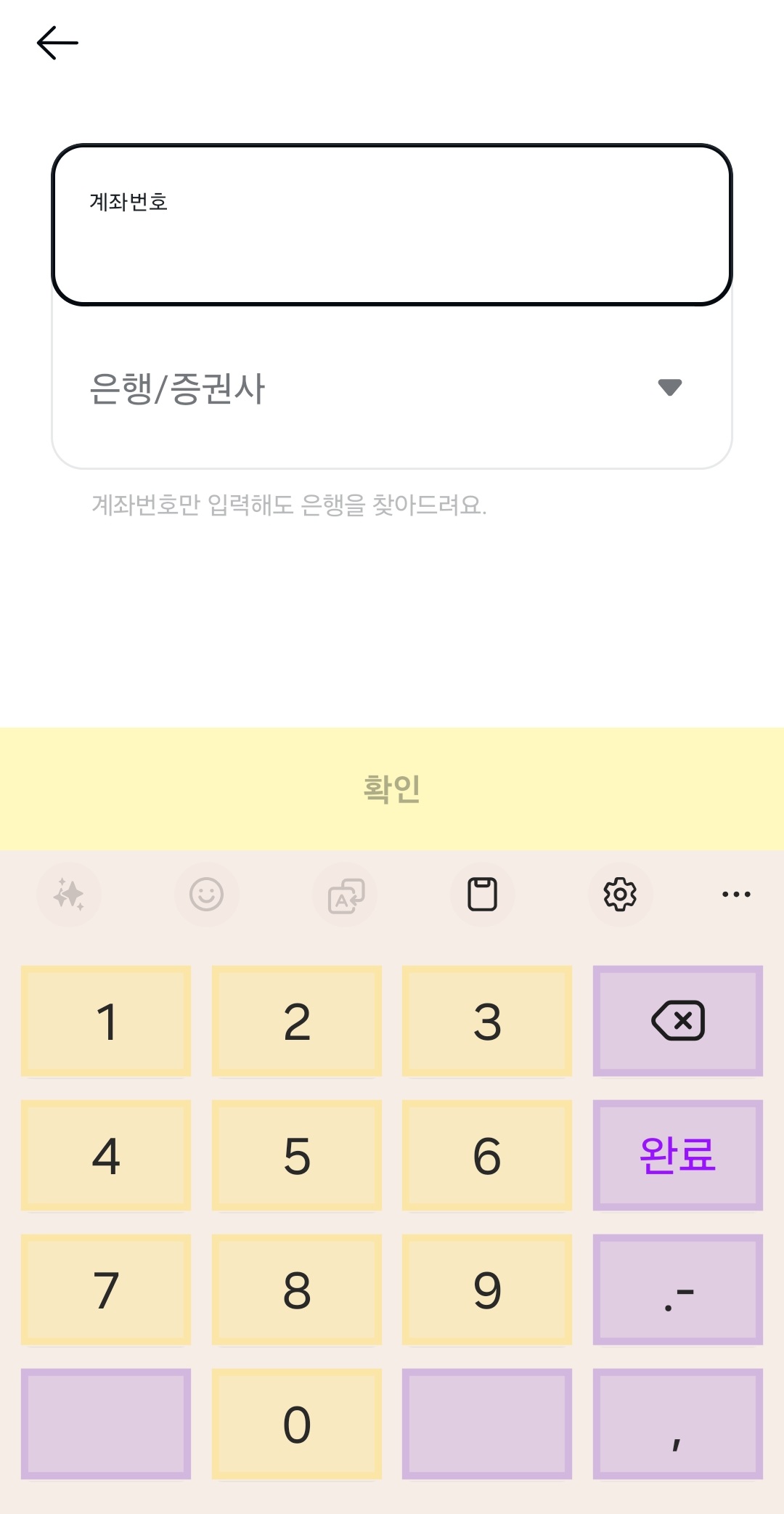Enter digit 0 on keypad

(x=296, y=1424)
